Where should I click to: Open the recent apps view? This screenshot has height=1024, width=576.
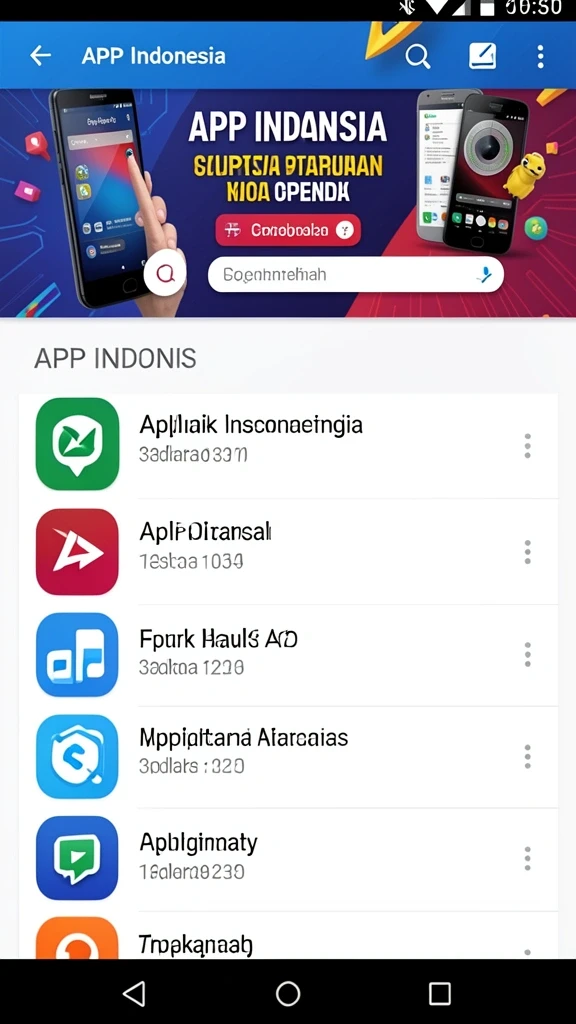tap(440, 993)
